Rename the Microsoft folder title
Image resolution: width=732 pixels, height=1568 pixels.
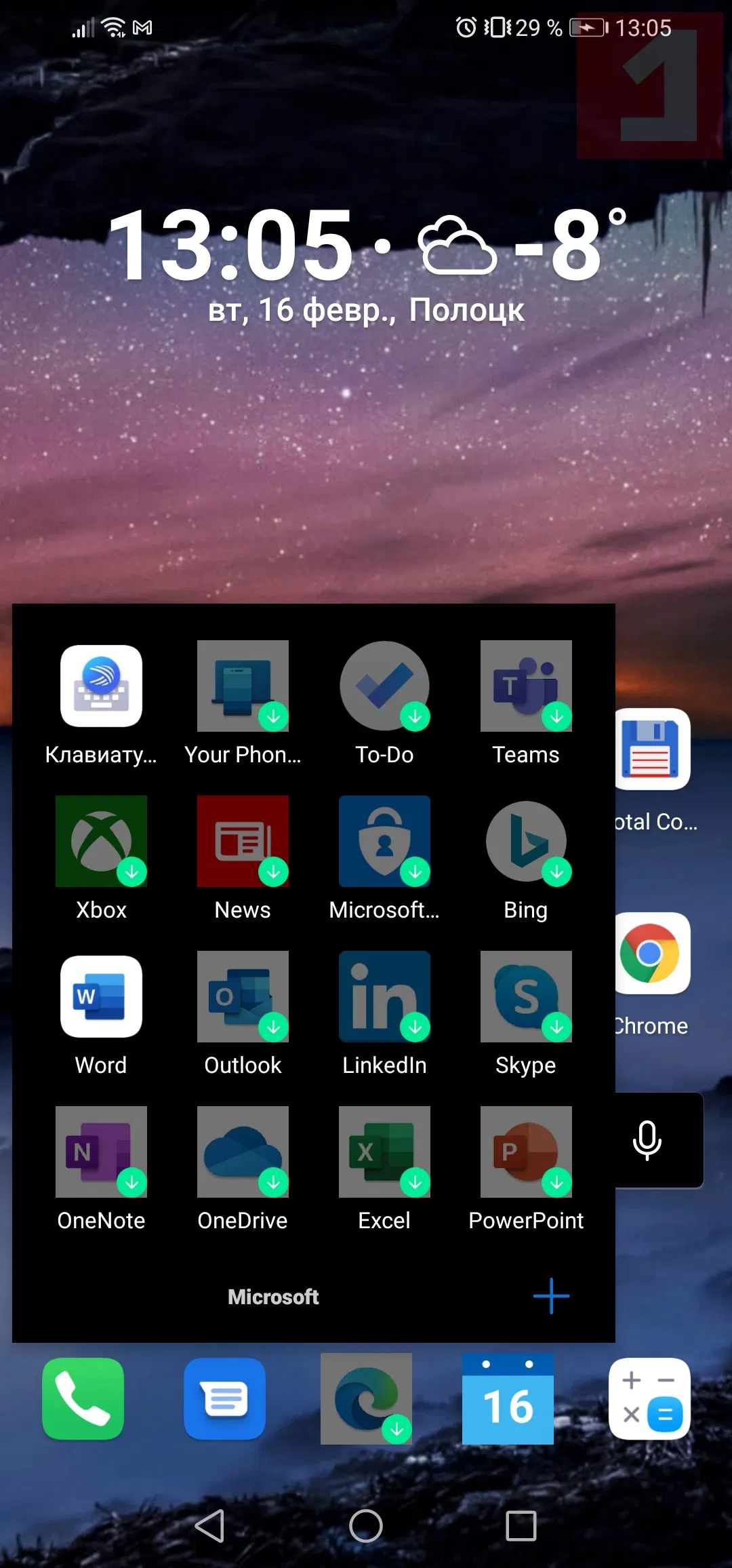coord(273,1297)
